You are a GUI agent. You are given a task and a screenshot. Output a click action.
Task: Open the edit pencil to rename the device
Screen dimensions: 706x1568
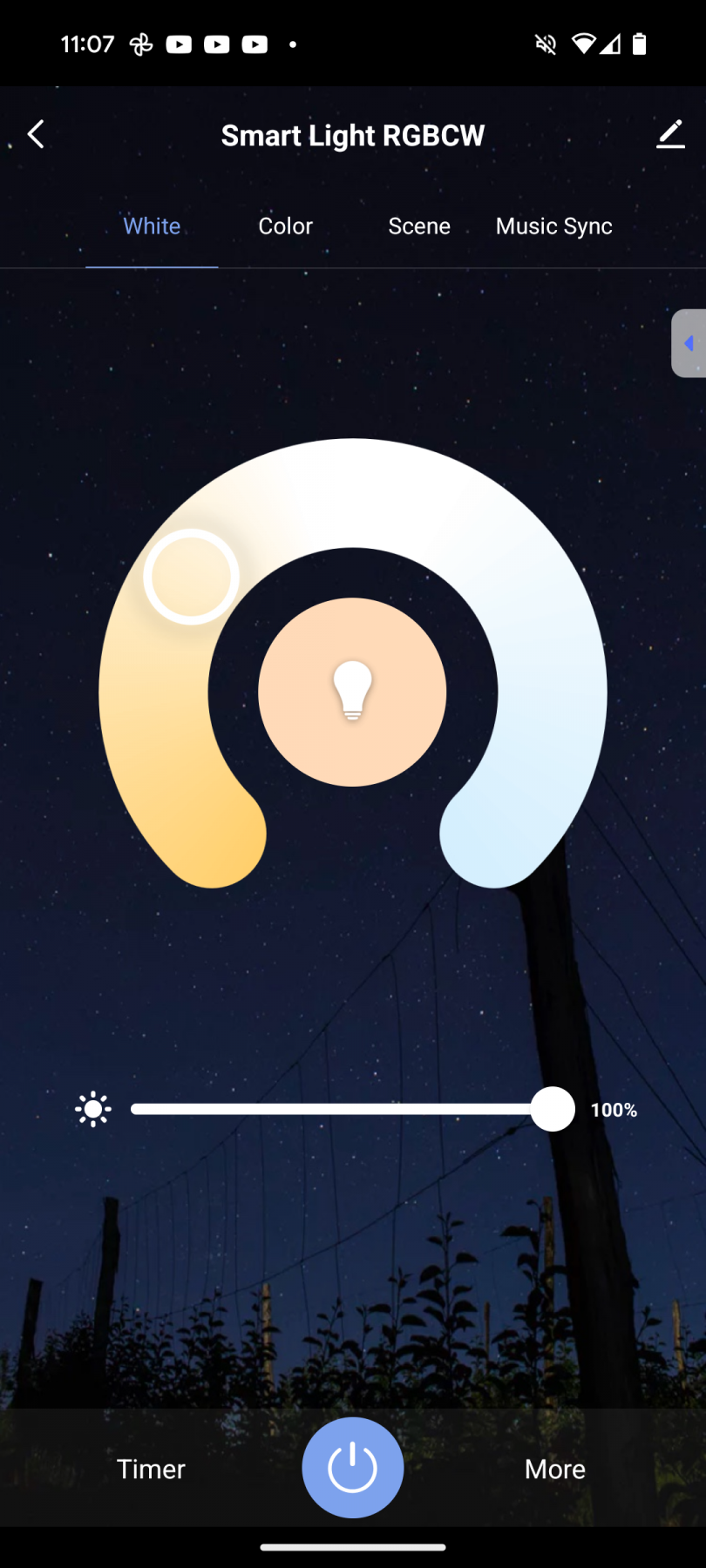[670, 134]
